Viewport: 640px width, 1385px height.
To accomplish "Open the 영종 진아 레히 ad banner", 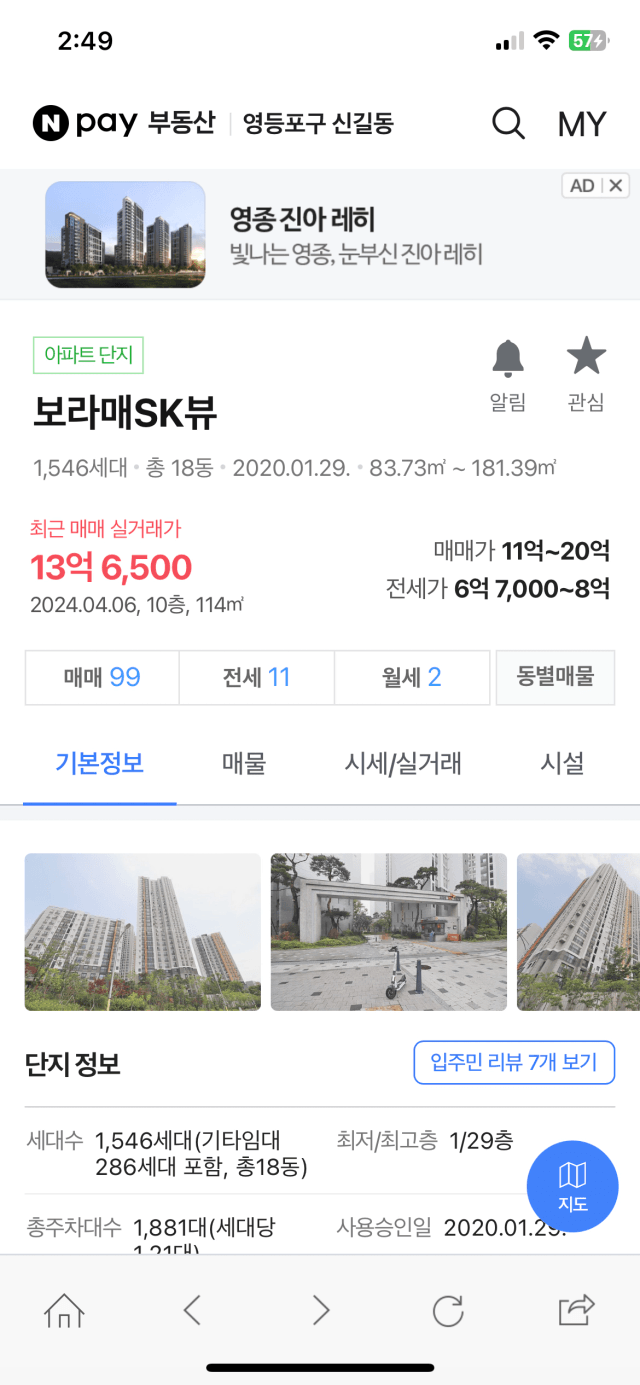I will [320, 234].
